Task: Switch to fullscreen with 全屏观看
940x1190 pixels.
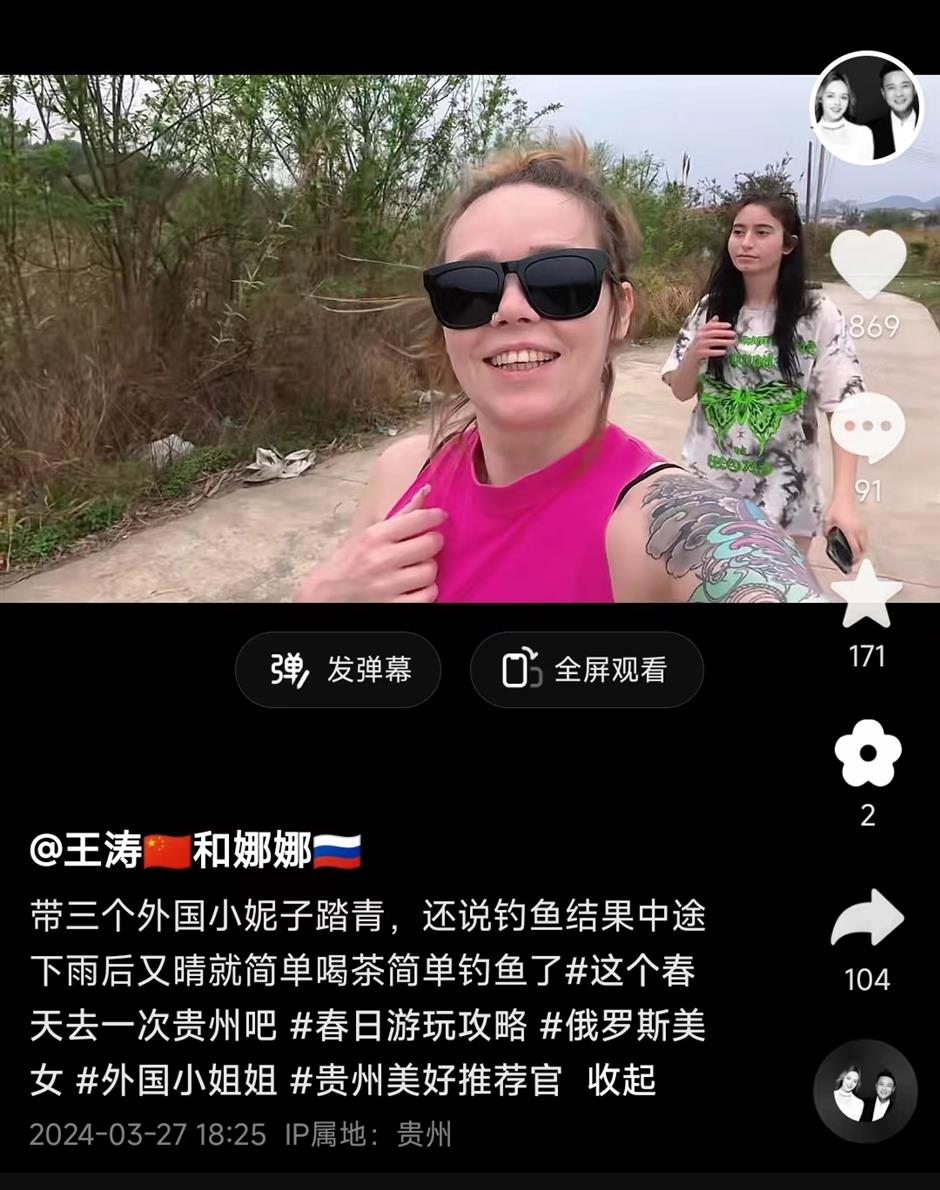Action: click(x=586, y=670)
